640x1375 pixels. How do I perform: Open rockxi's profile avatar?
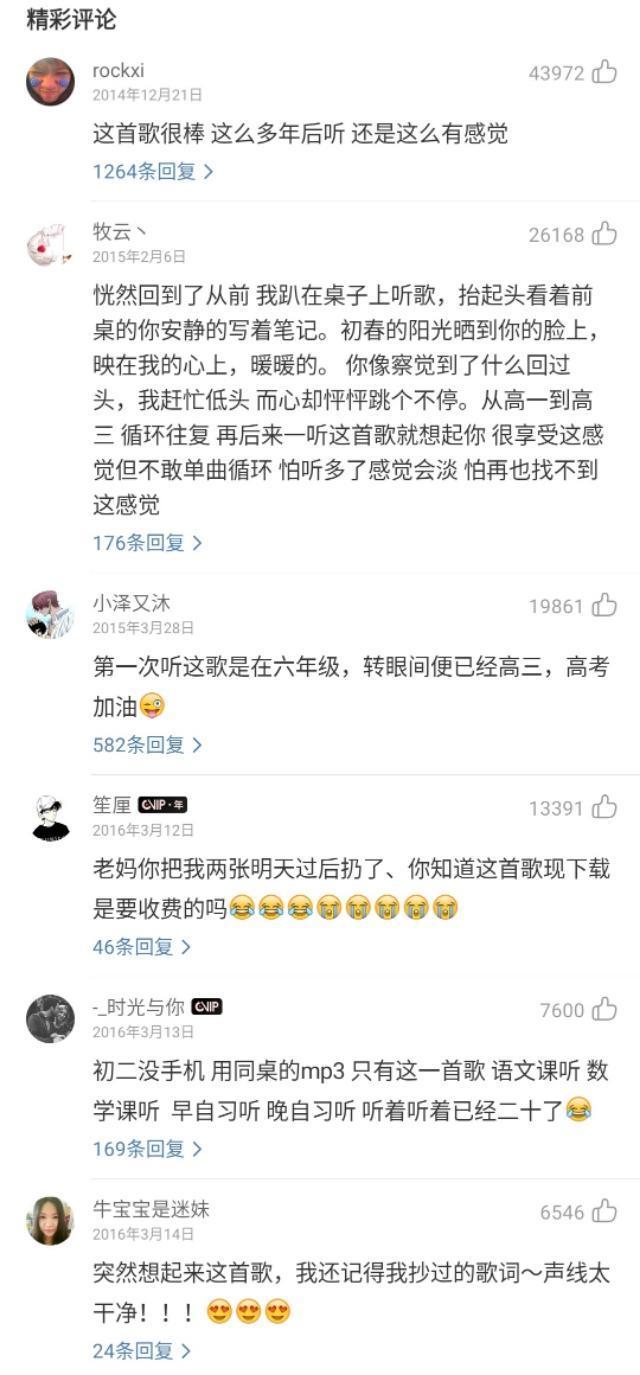(x=50, y=81)
